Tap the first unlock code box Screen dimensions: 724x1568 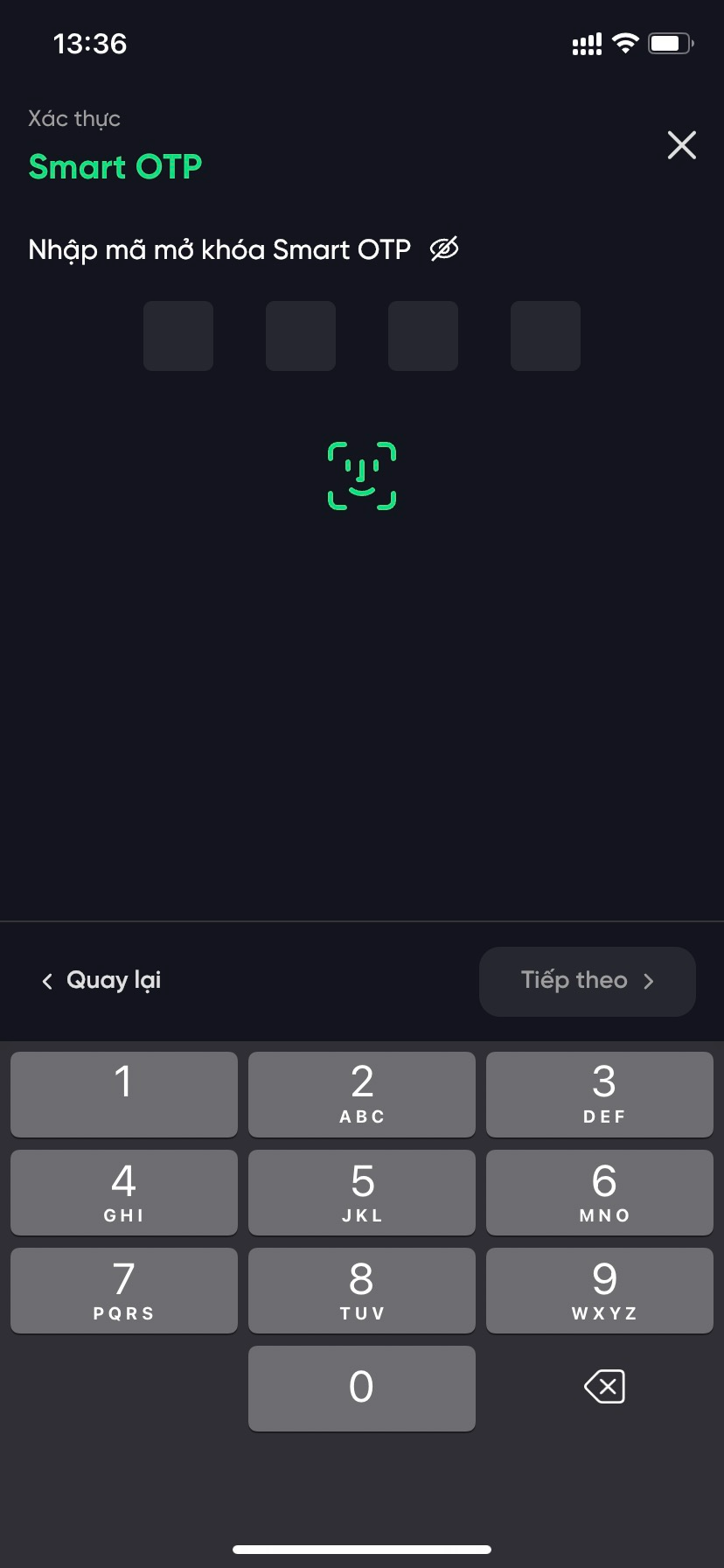coord(178,336)
